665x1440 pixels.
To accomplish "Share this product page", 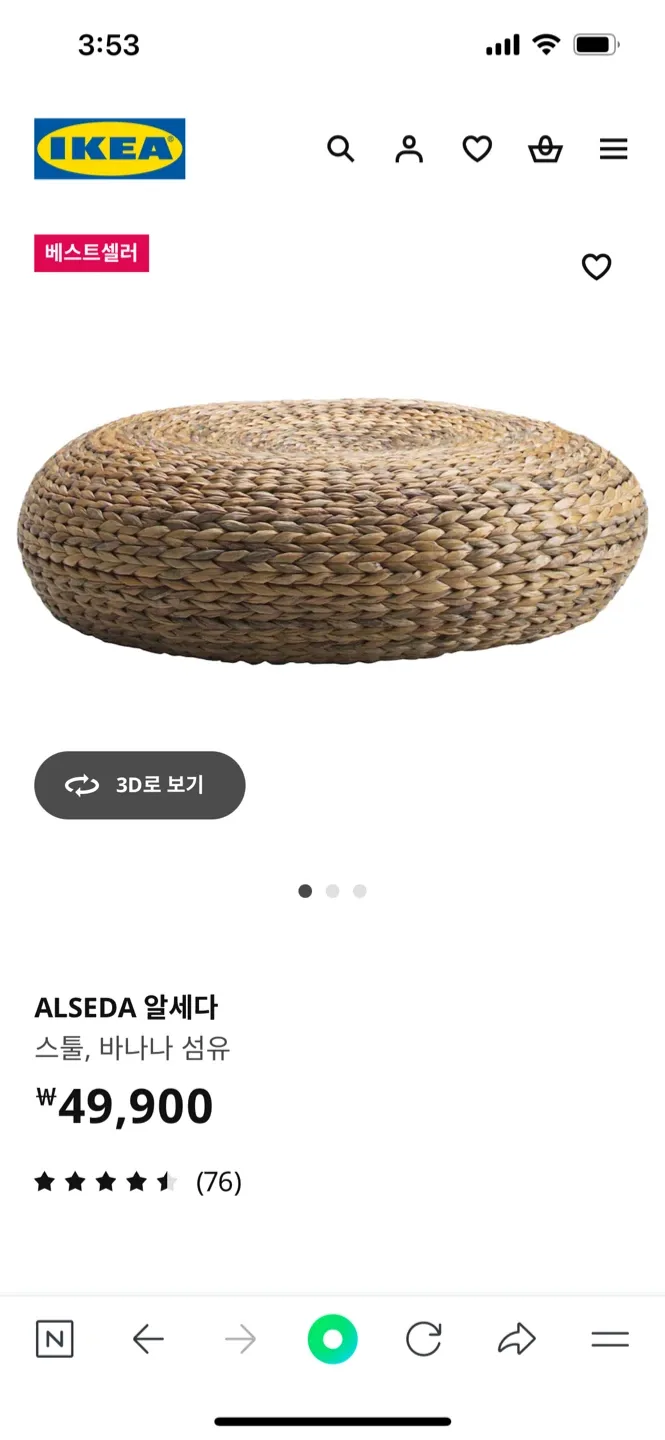I will click(517, 1339).
